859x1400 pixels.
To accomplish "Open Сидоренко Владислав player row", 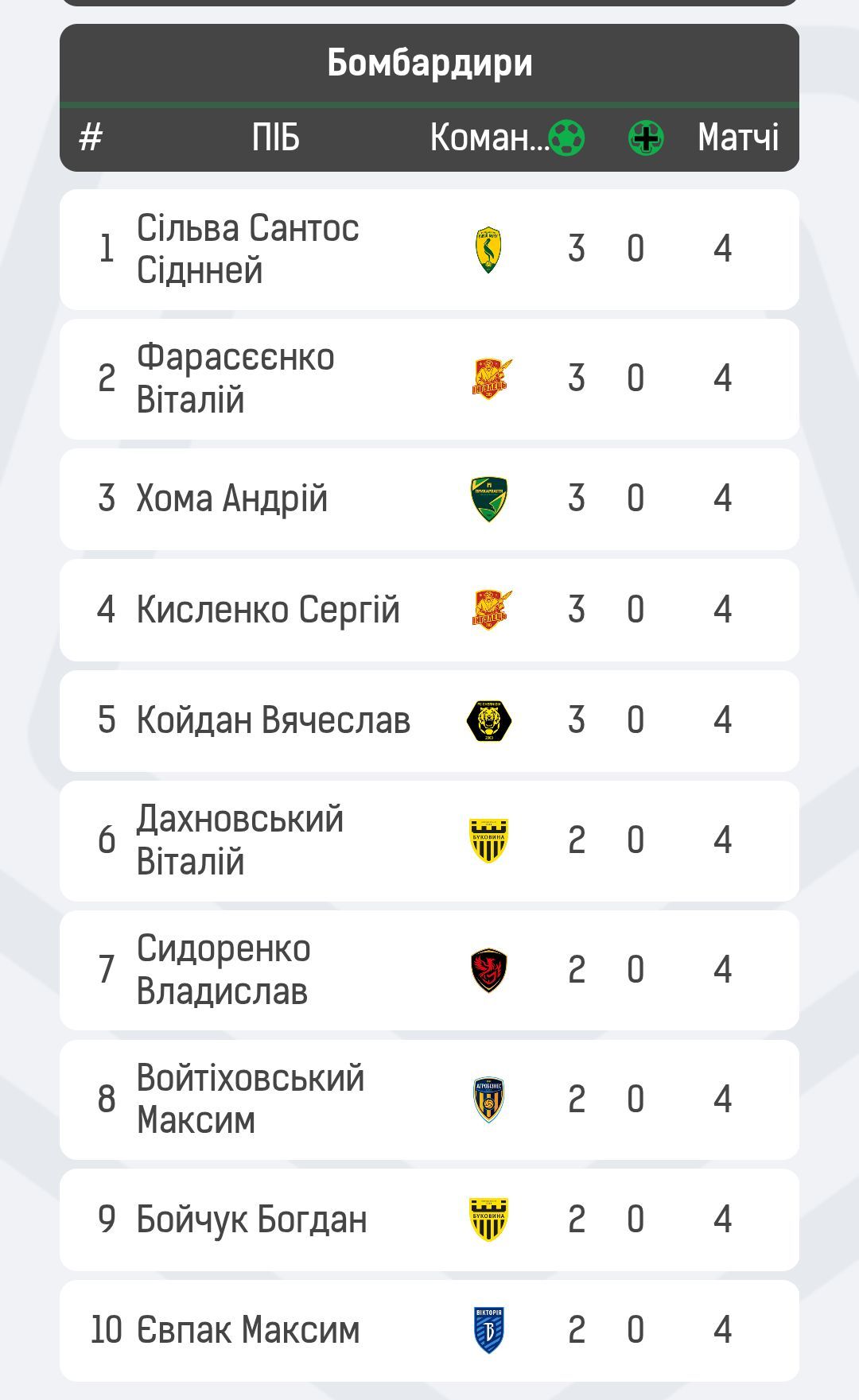I will pos(223,970).
